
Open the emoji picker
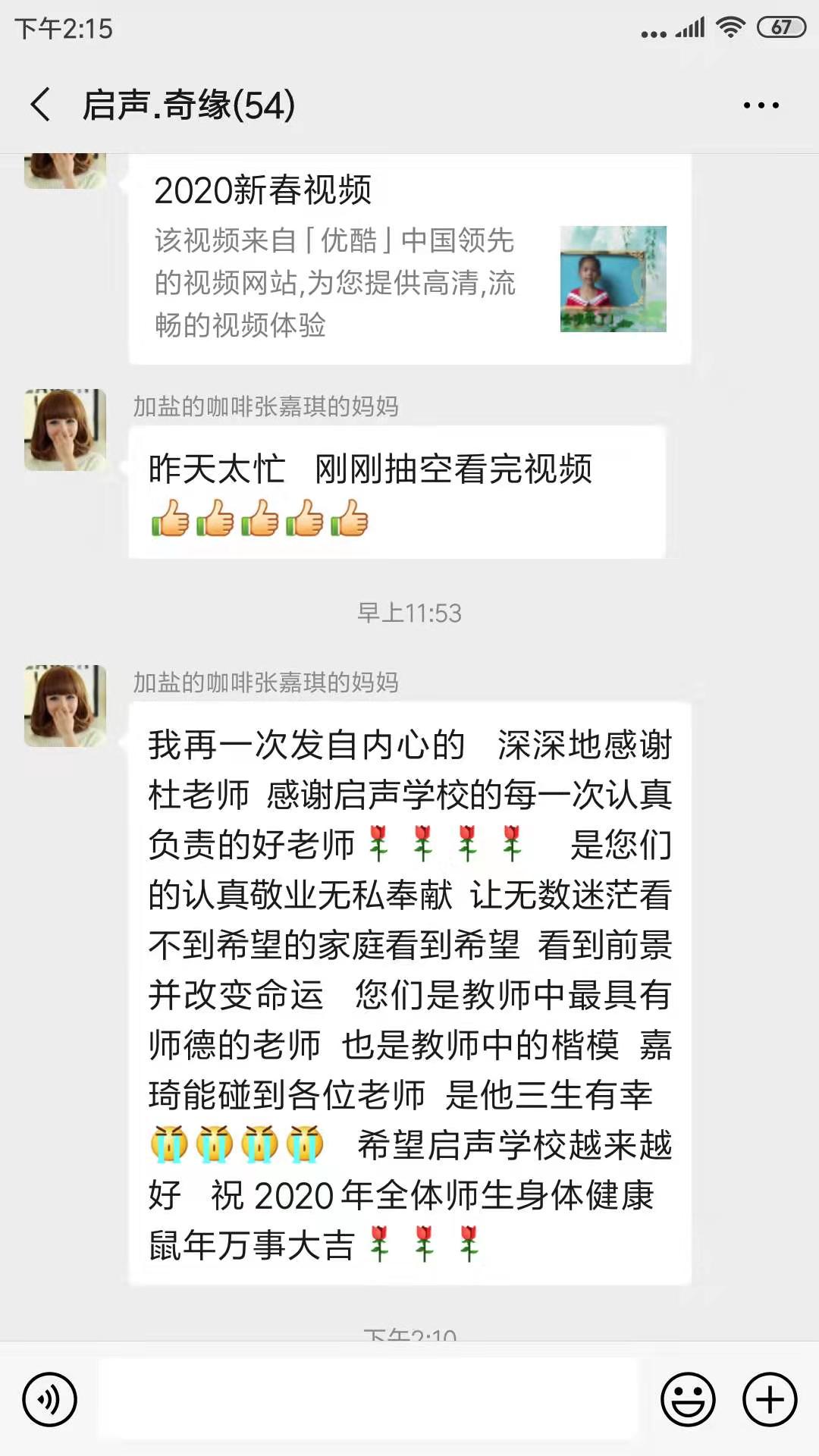[x=688, y=1399]
